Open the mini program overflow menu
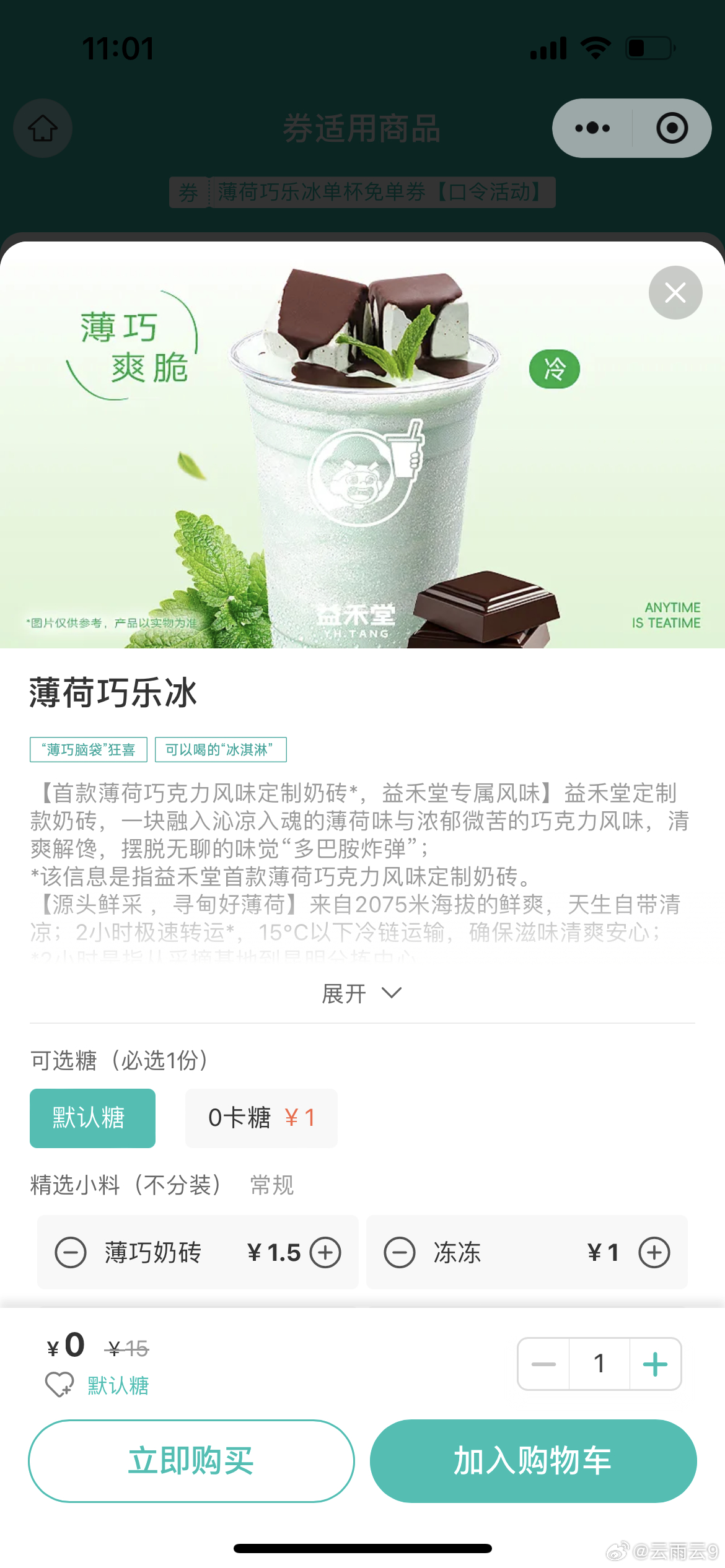 (592, 128)
